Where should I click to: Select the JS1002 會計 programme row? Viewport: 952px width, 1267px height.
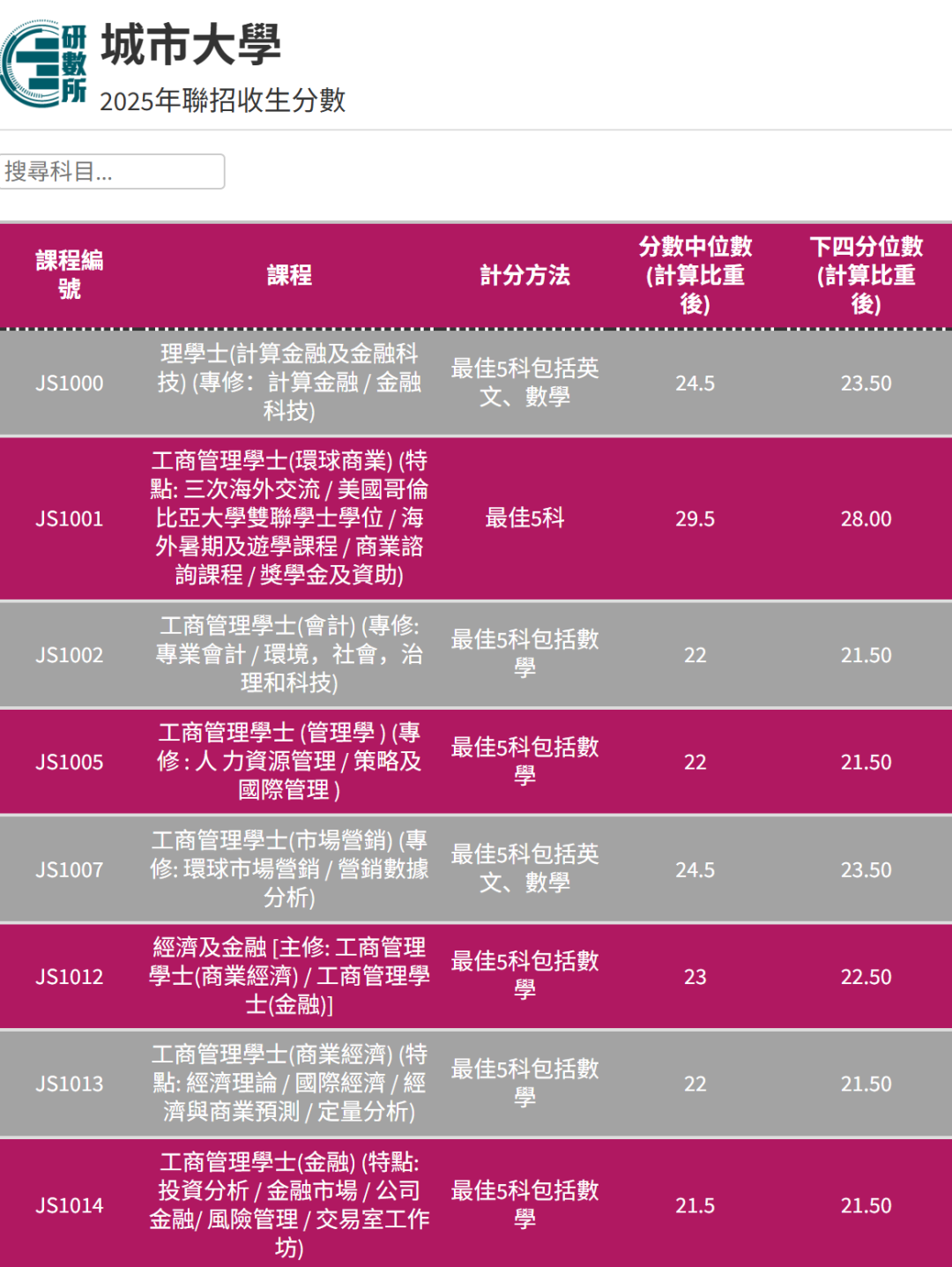[x=289, y=655]
